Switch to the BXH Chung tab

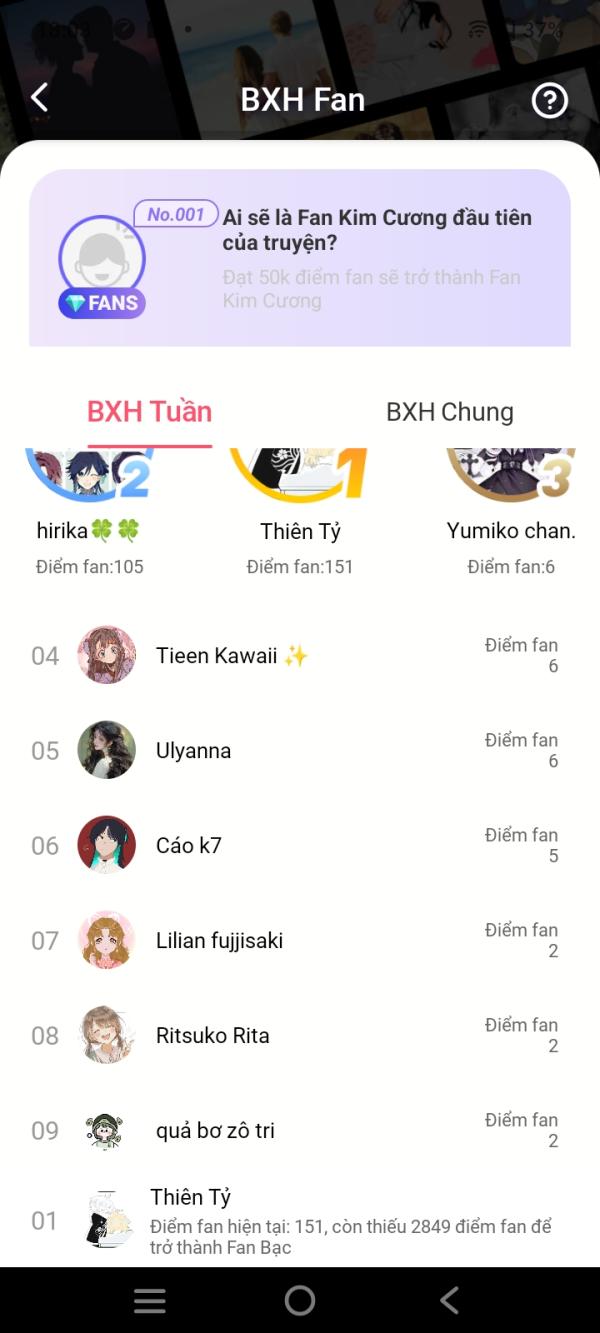tap(449, 412)
